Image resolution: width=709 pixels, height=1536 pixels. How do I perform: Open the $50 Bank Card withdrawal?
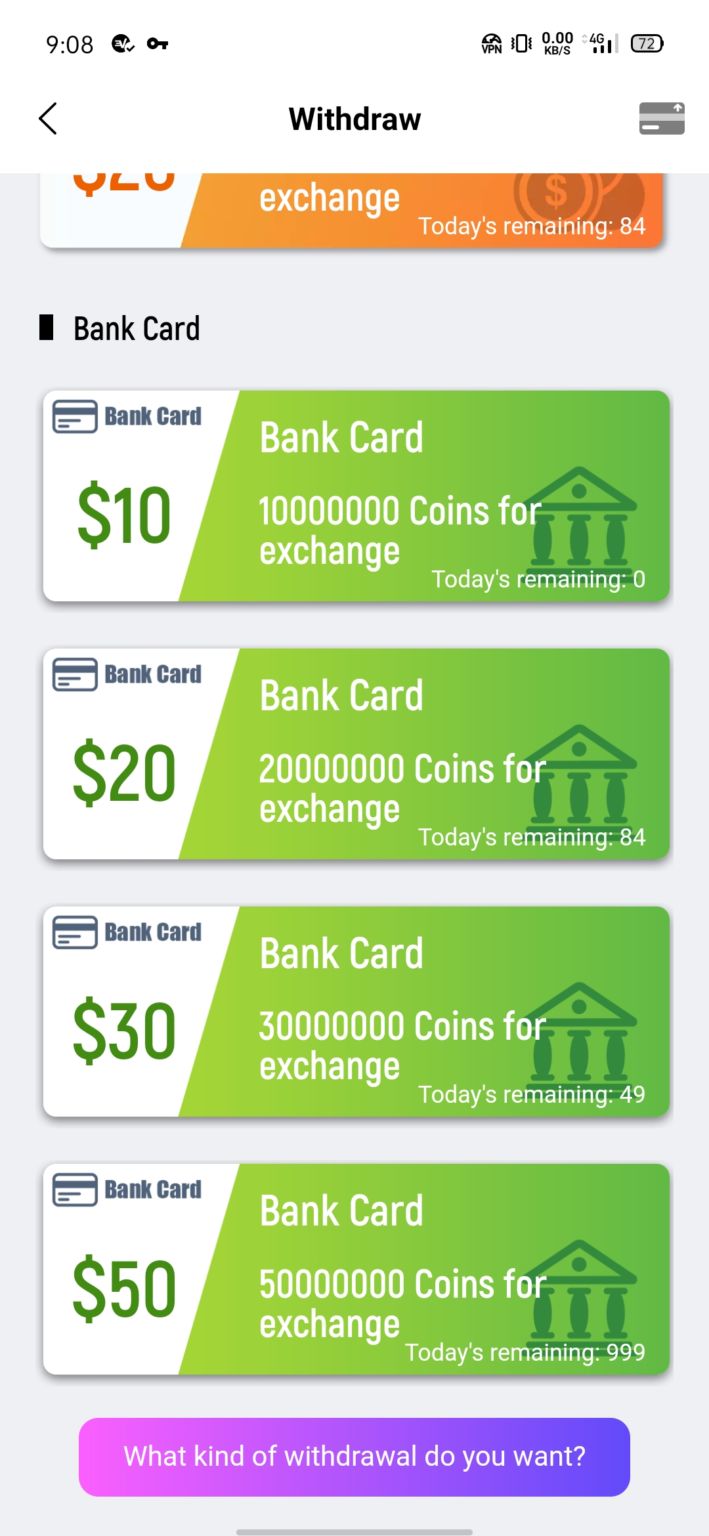pos(355,1268)
